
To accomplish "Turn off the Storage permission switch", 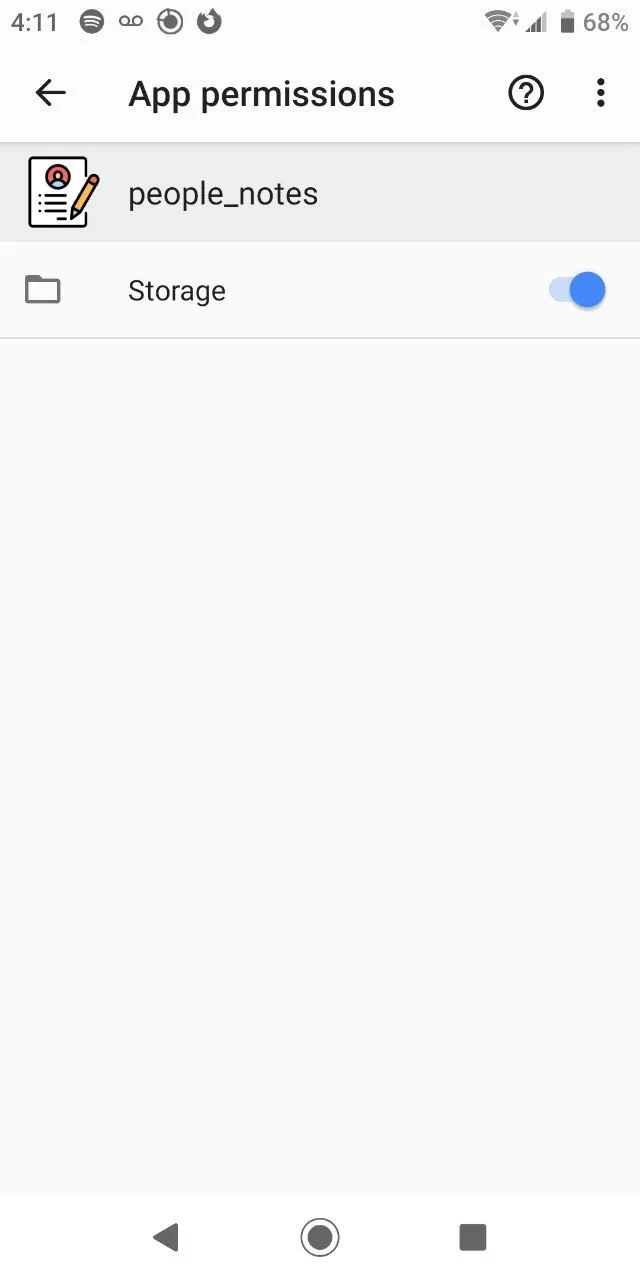I will pyautogui.click(x=578, y=290).
